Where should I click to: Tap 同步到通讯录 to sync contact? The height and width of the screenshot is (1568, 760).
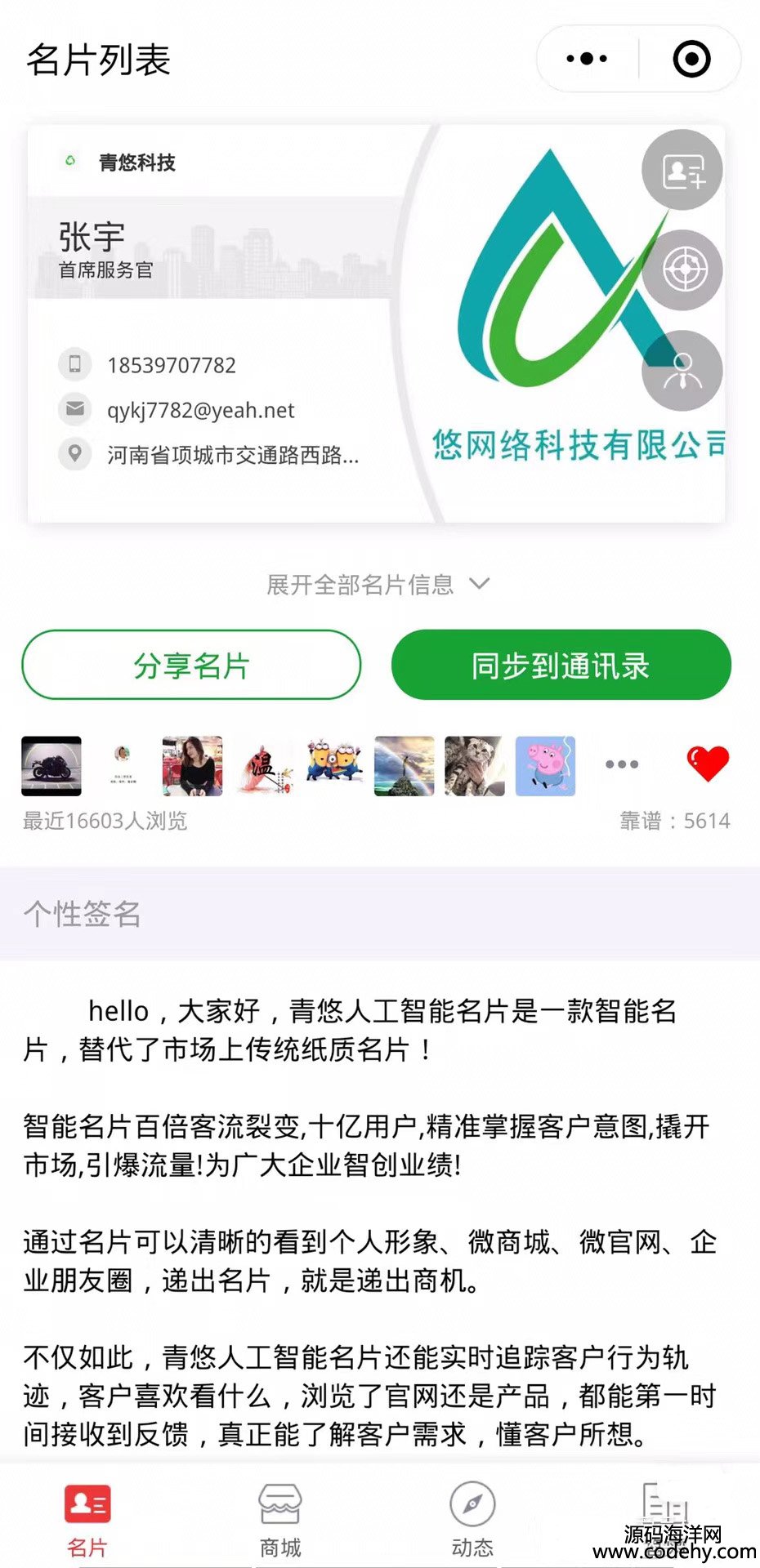coord(561,665)
